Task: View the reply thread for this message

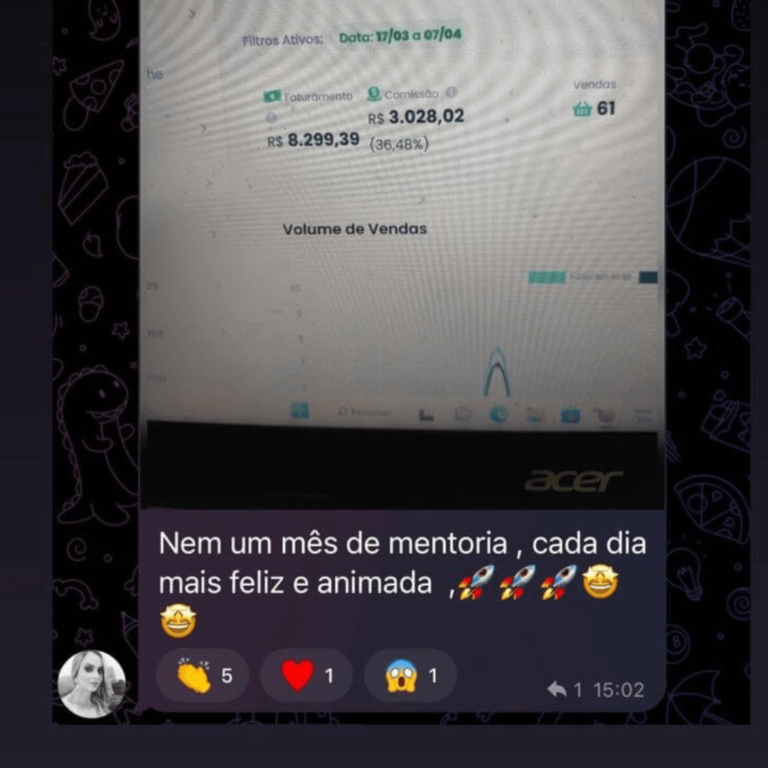Action: point(565,690)
